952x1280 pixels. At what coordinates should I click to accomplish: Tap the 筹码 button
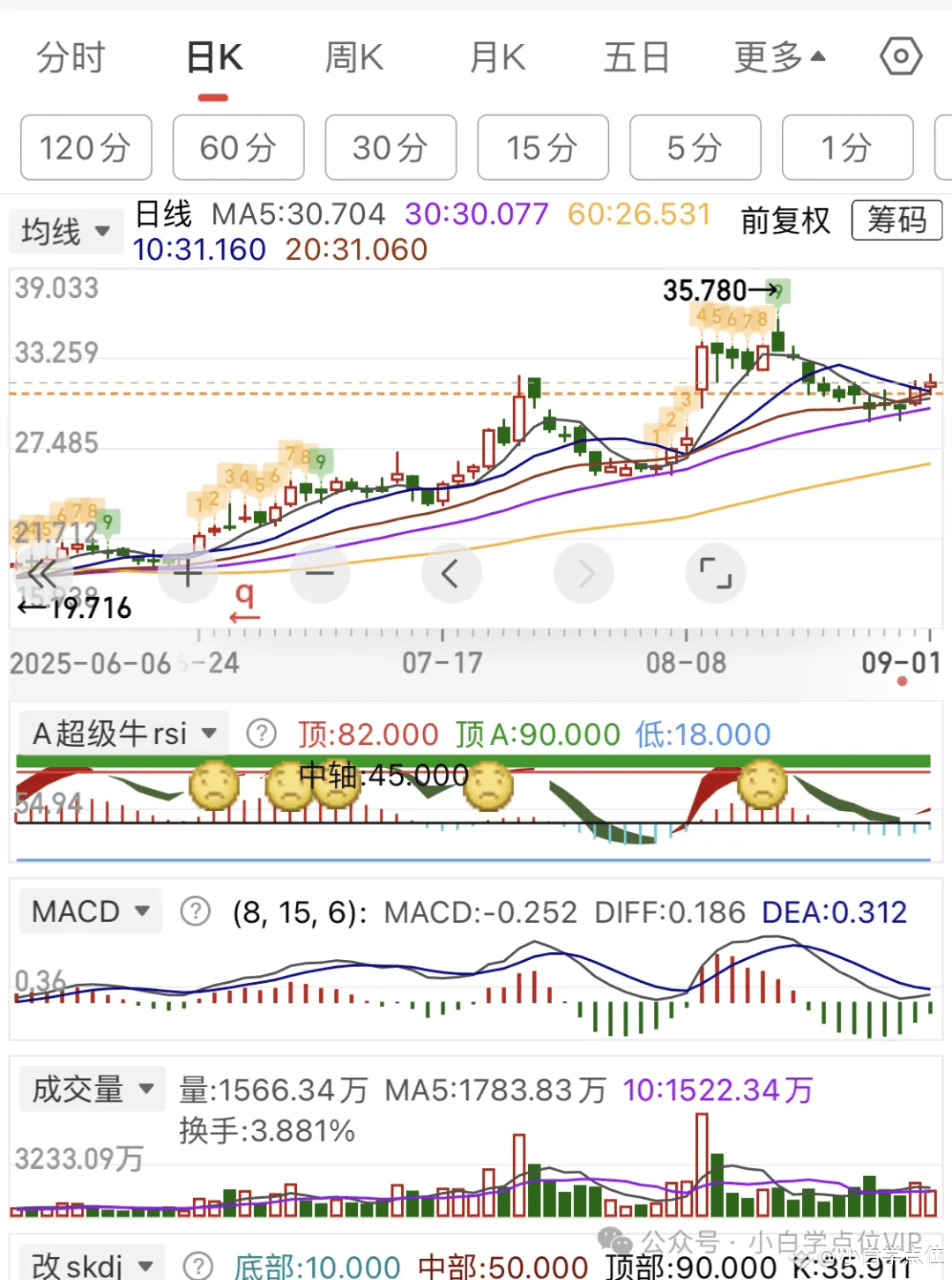(x=896, y=220)
